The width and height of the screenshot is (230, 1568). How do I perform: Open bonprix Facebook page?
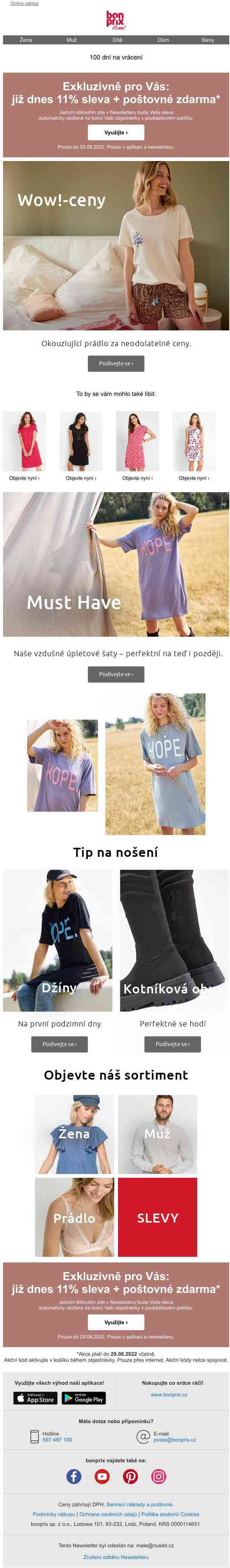click(x=74, y=1476)
